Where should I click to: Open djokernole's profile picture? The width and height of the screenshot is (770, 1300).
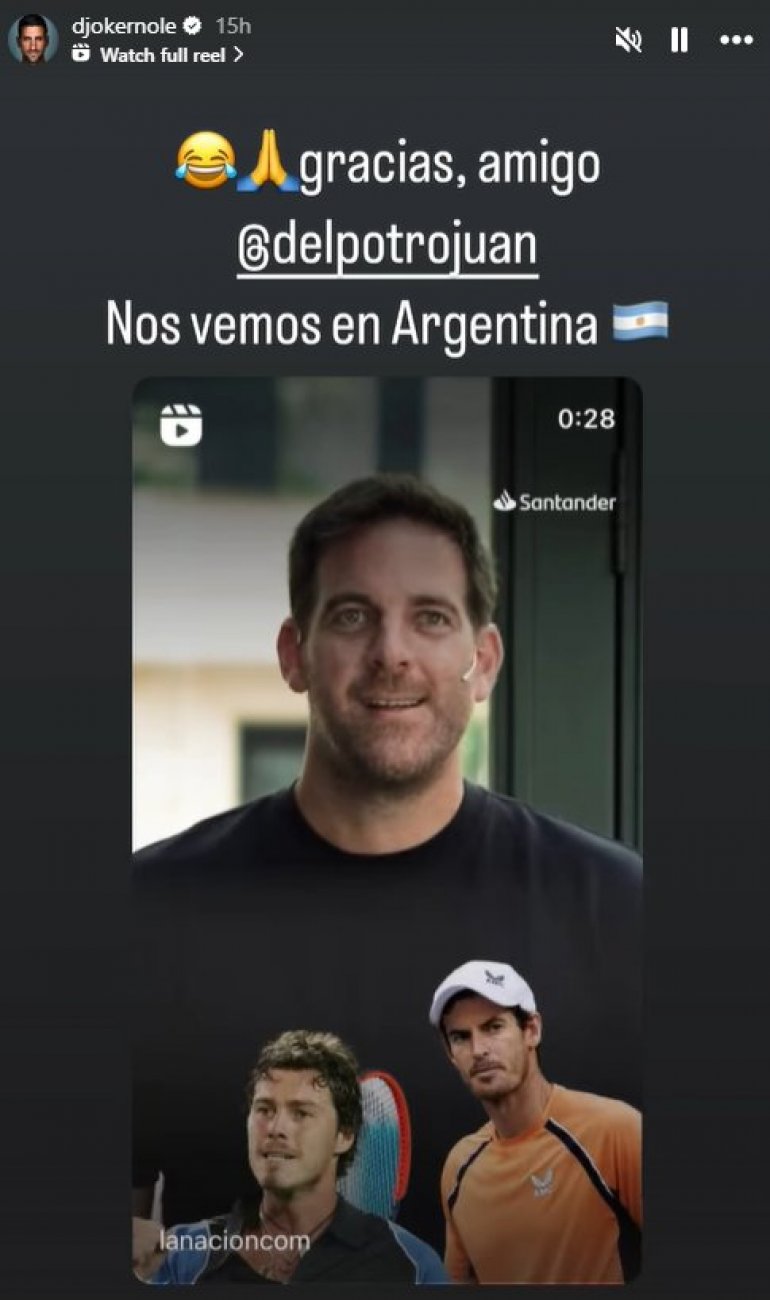tap(32, 39)
